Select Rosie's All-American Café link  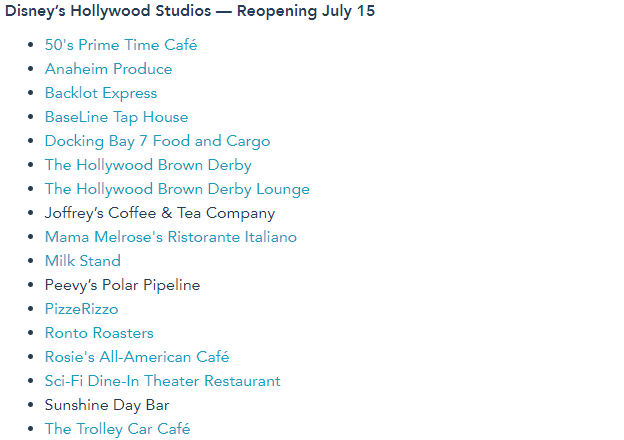click(137, 357)
